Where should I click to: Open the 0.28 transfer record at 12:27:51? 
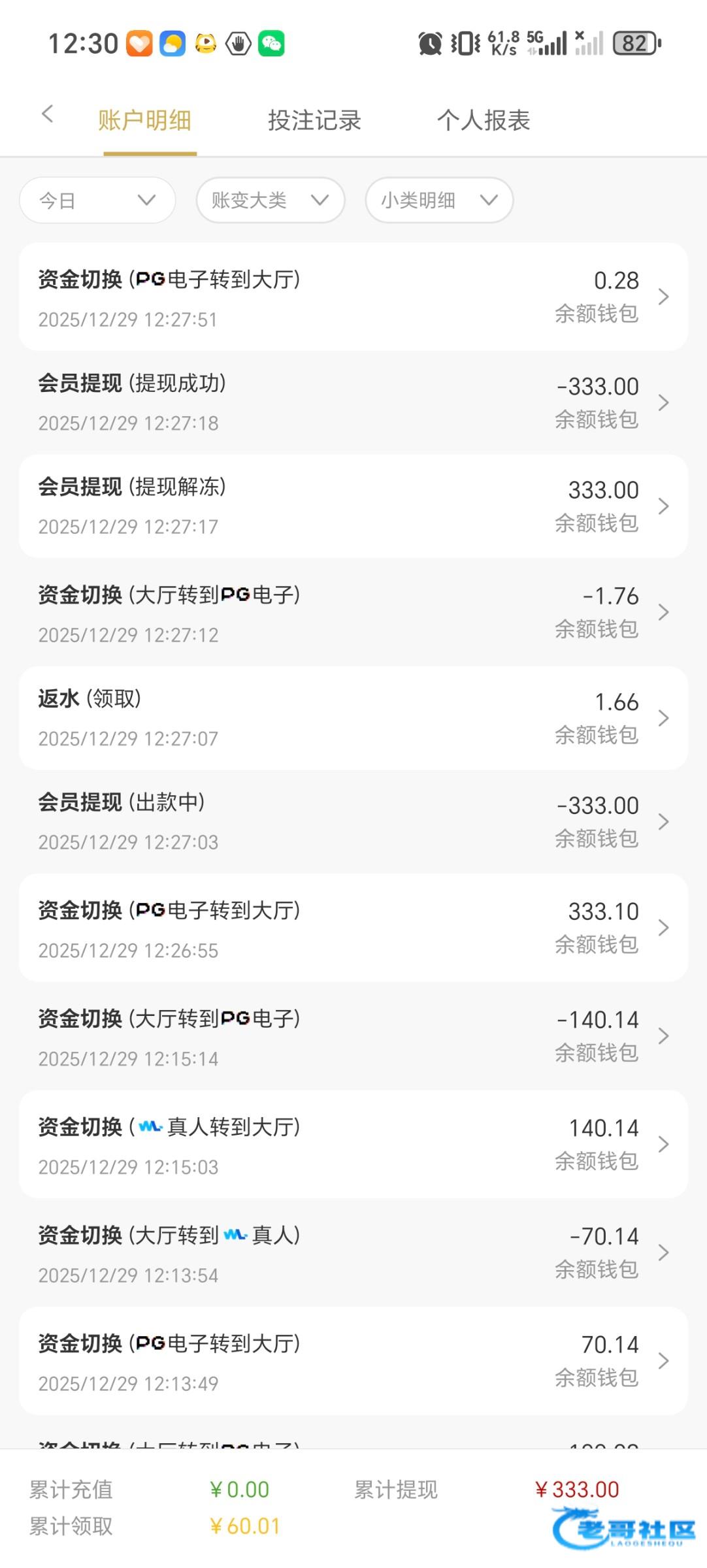(353, 297)
